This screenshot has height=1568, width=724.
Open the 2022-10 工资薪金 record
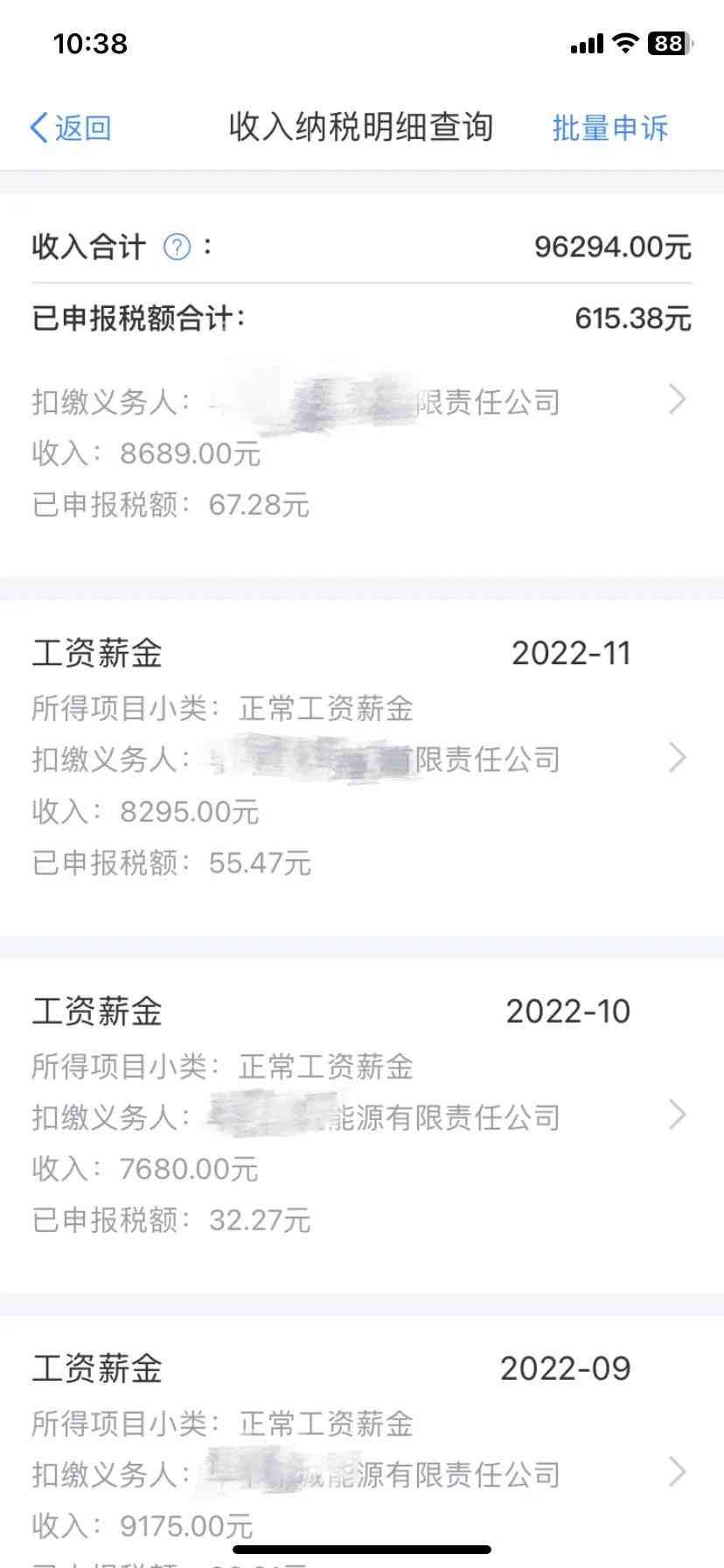(362, 1116)
